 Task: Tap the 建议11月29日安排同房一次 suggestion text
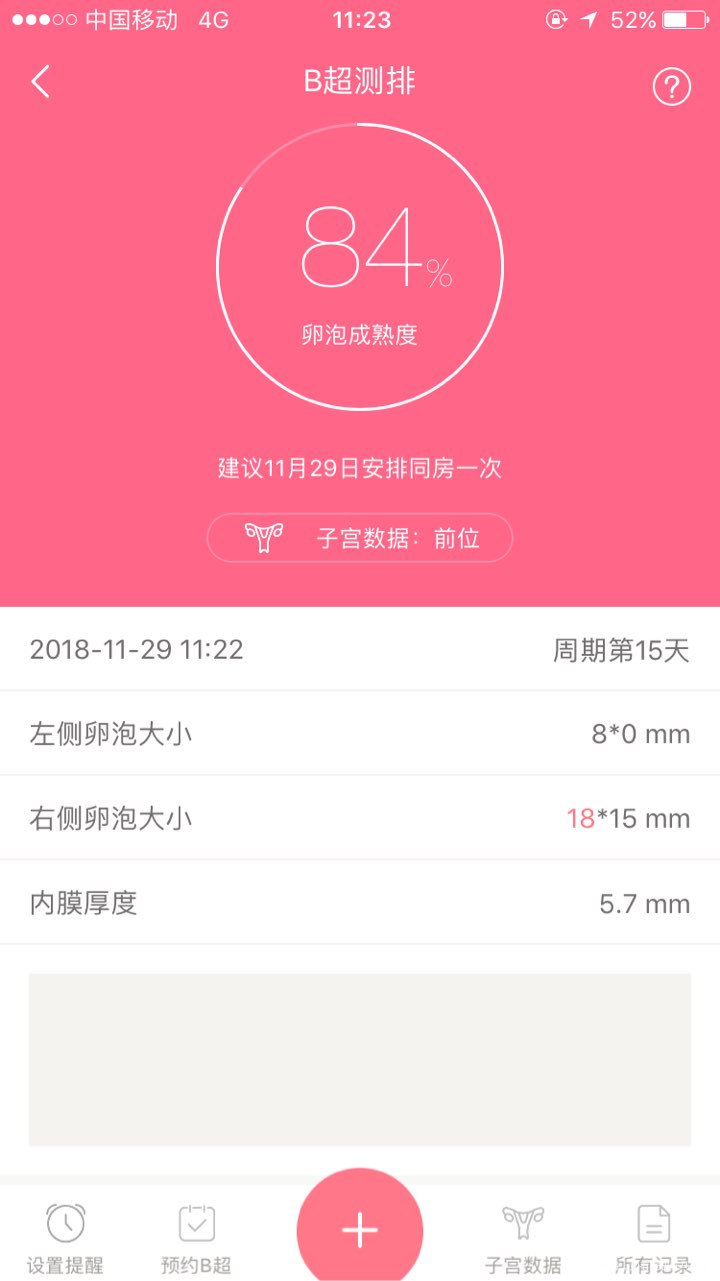[360, 467]
